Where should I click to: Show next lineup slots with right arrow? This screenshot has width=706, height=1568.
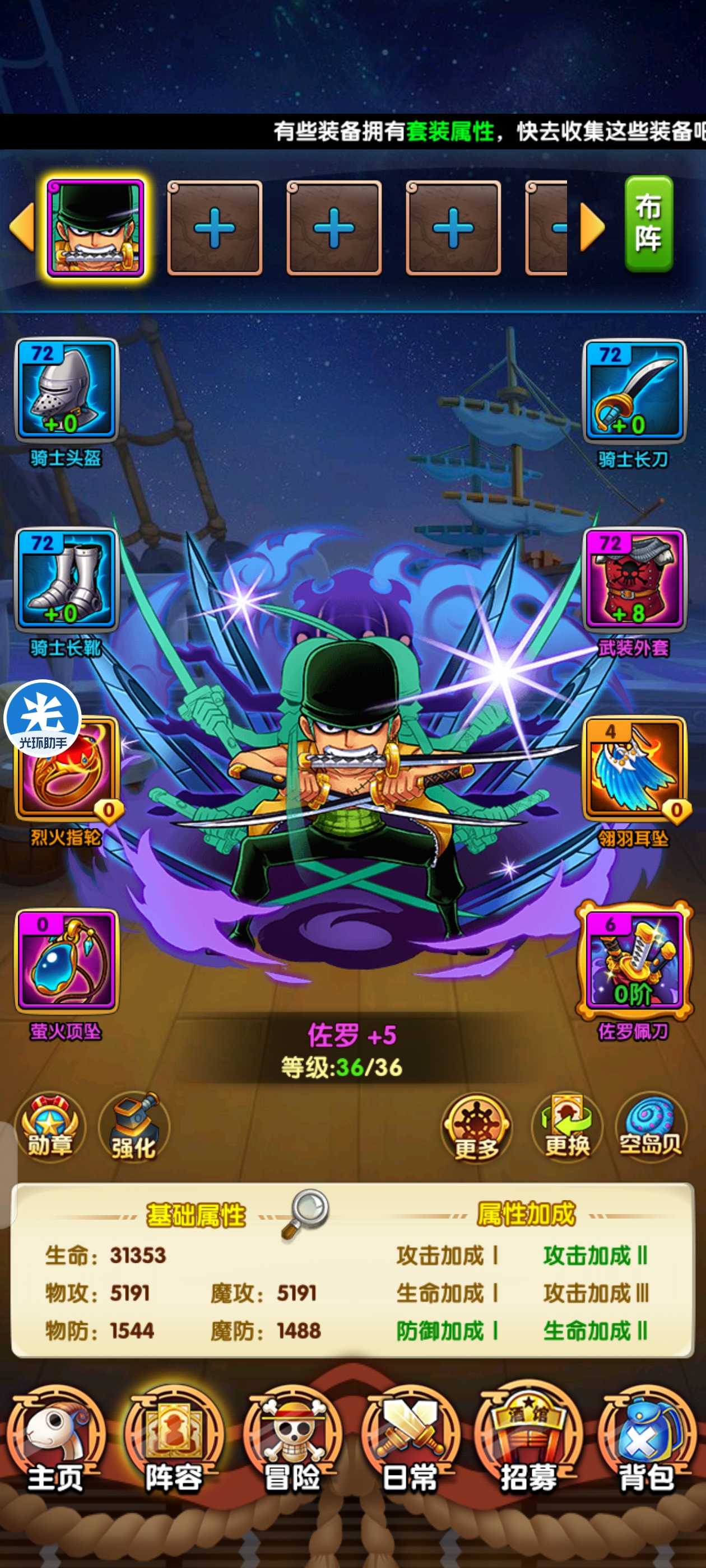(x=592, y=228)
